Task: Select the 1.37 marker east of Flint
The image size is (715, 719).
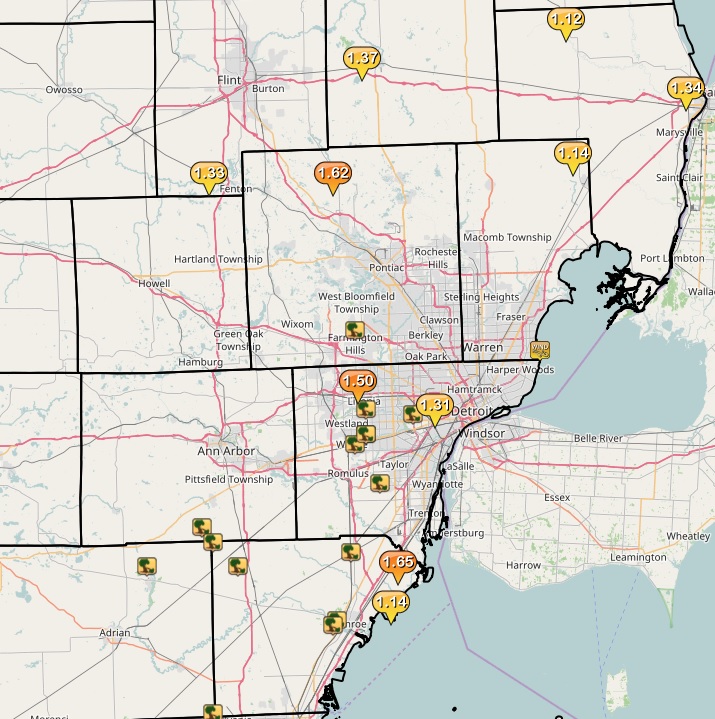Action: click(361, 59)
